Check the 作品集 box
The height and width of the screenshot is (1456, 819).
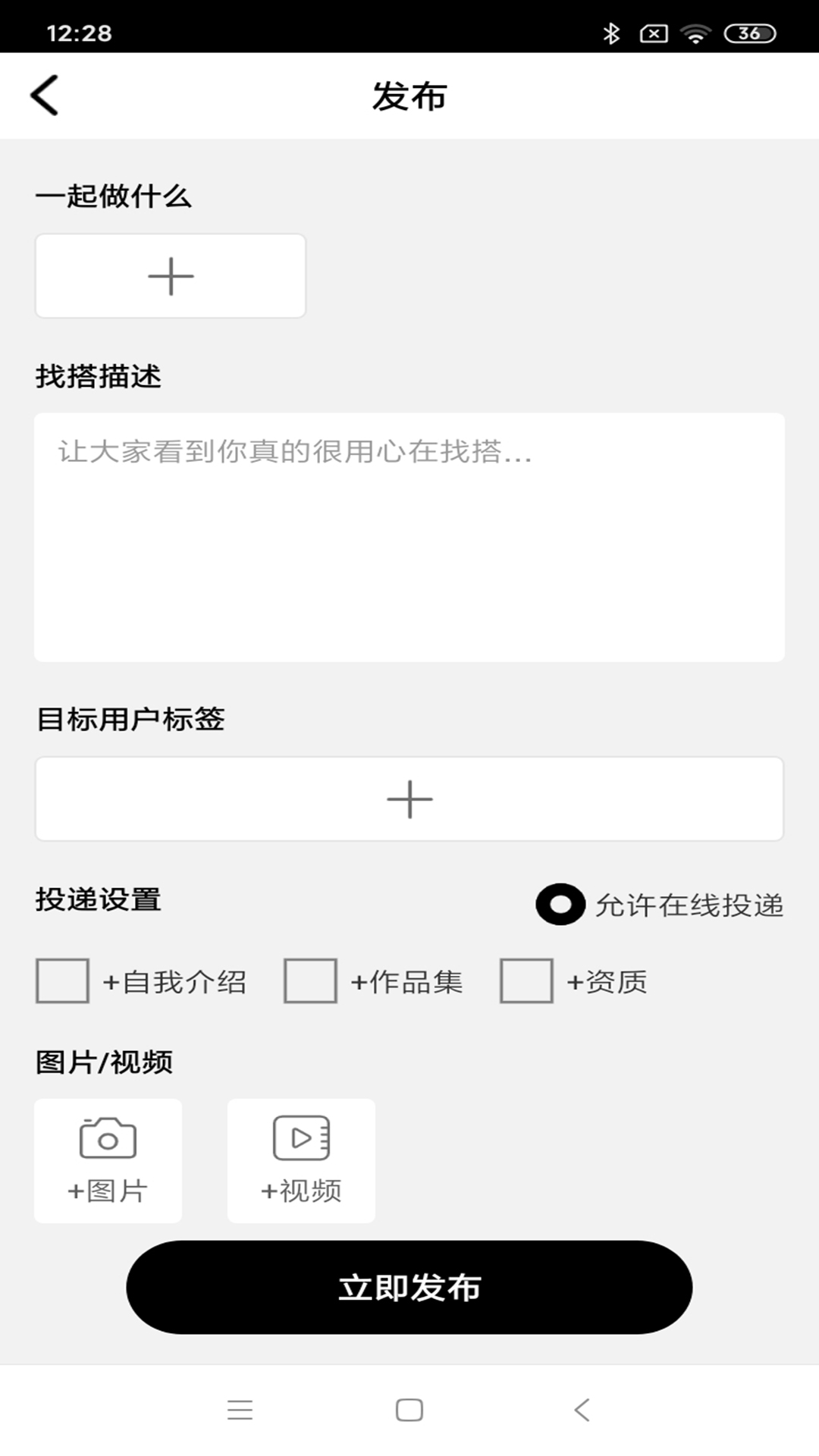click(310, 981)
